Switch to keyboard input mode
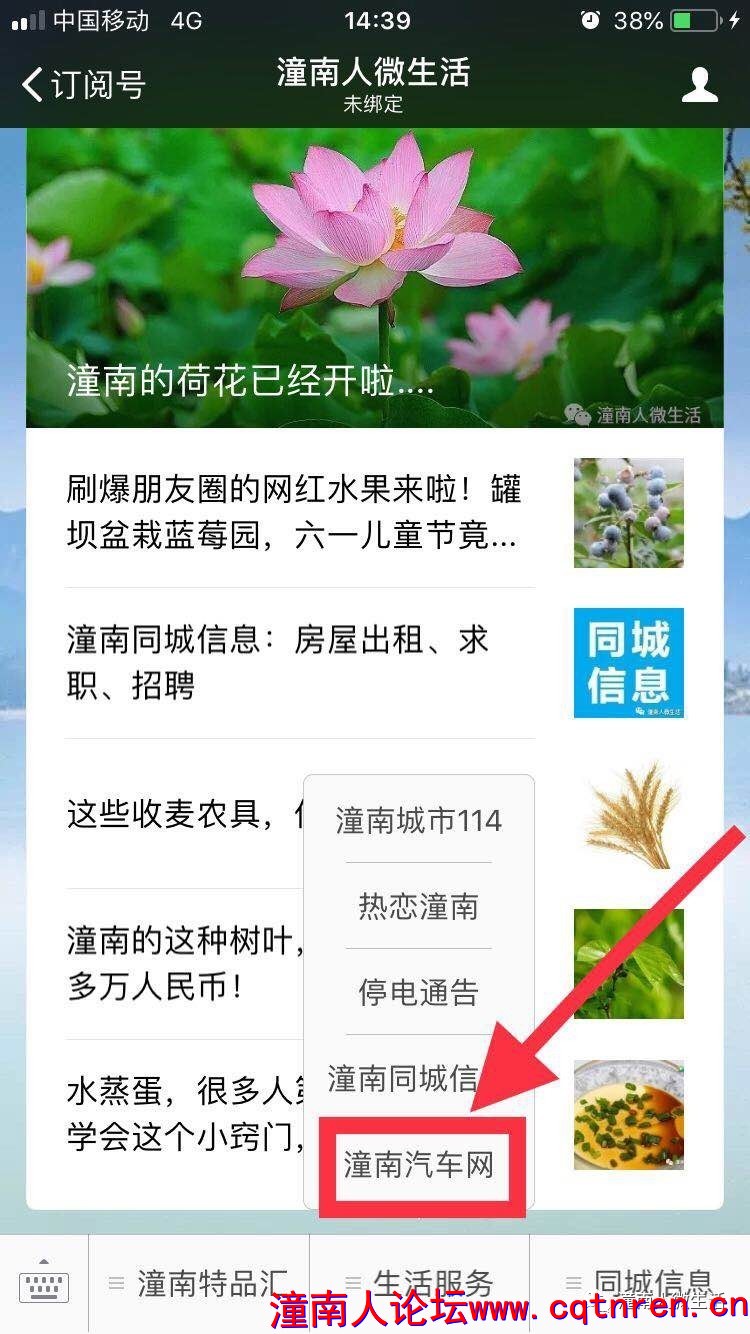The height and width of the screenshot is (1334, 750). click(44, 1284)
